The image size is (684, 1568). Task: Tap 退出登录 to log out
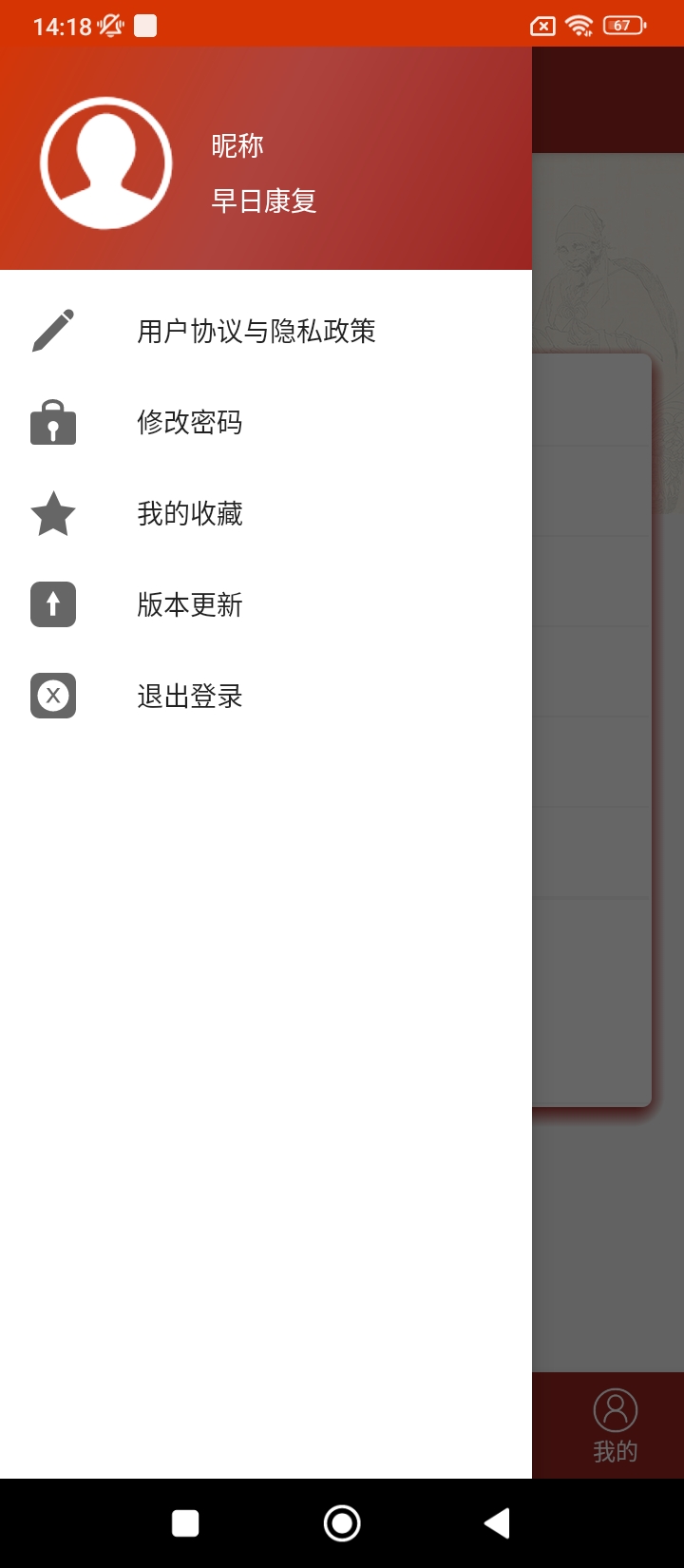pyautogui.click(x=190, y=697)
